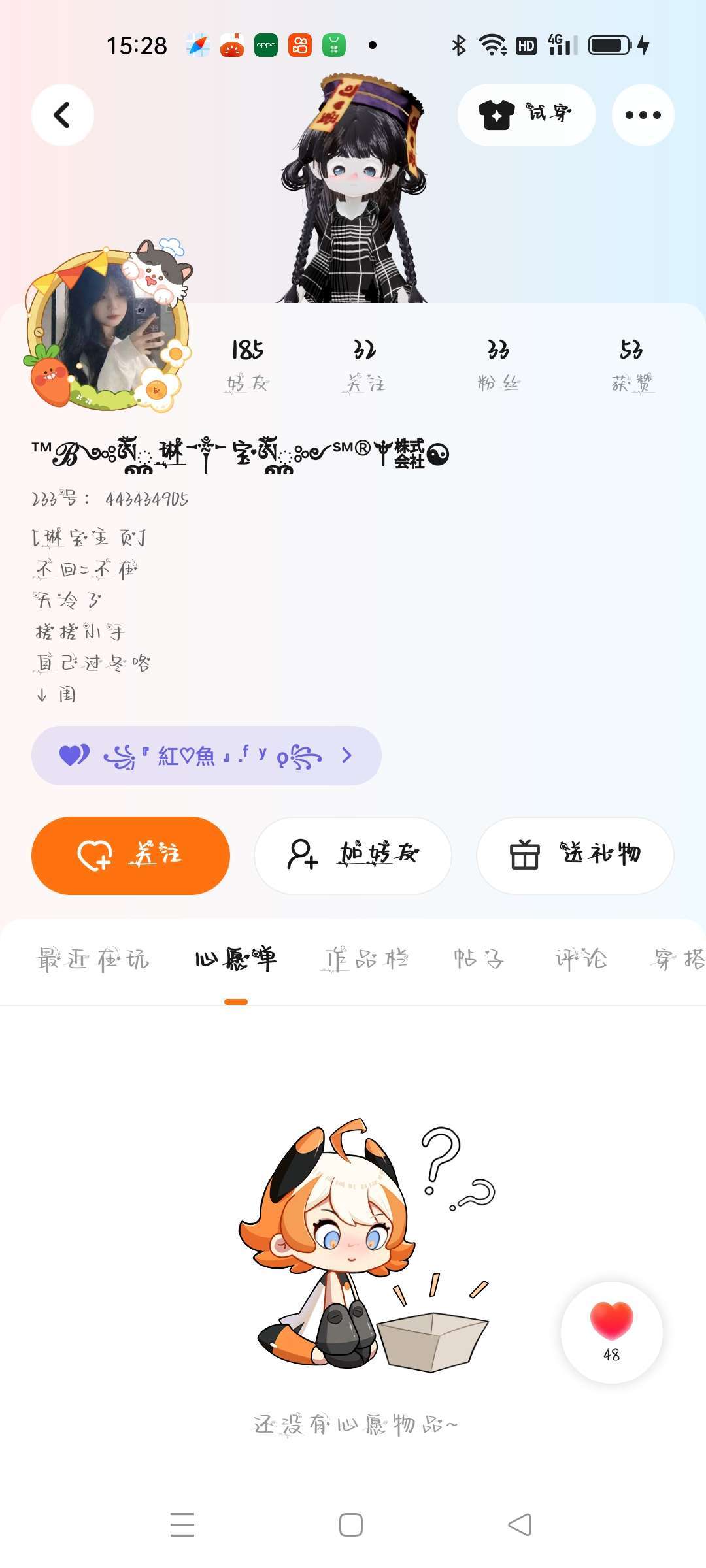Open the 帖子 posts tab

pos(479,959)
